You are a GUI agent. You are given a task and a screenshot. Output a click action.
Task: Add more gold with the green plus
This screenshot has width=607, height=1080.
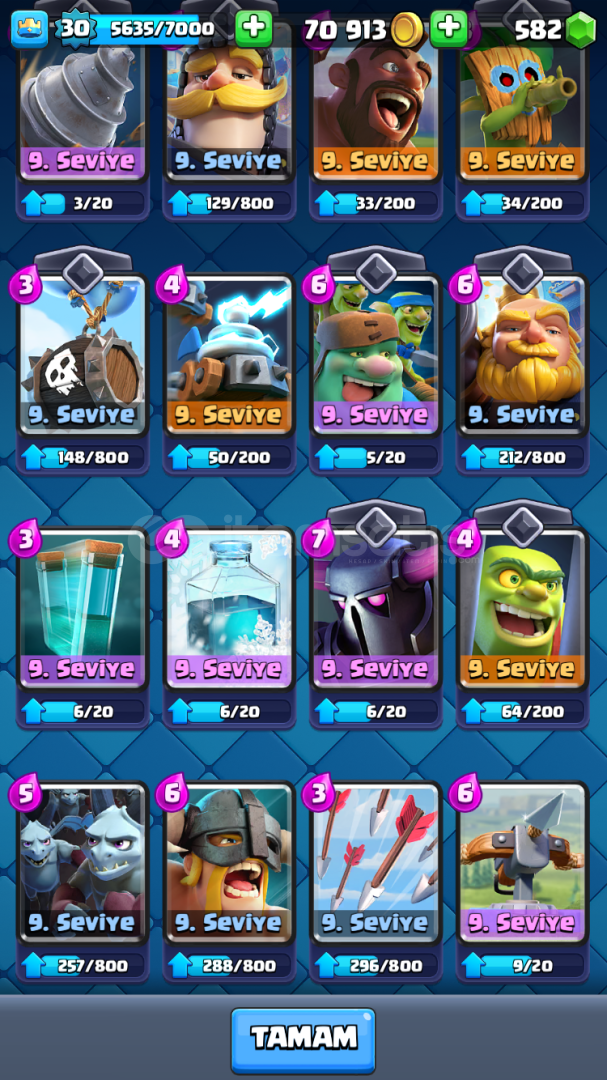click(x=448, y=28)
